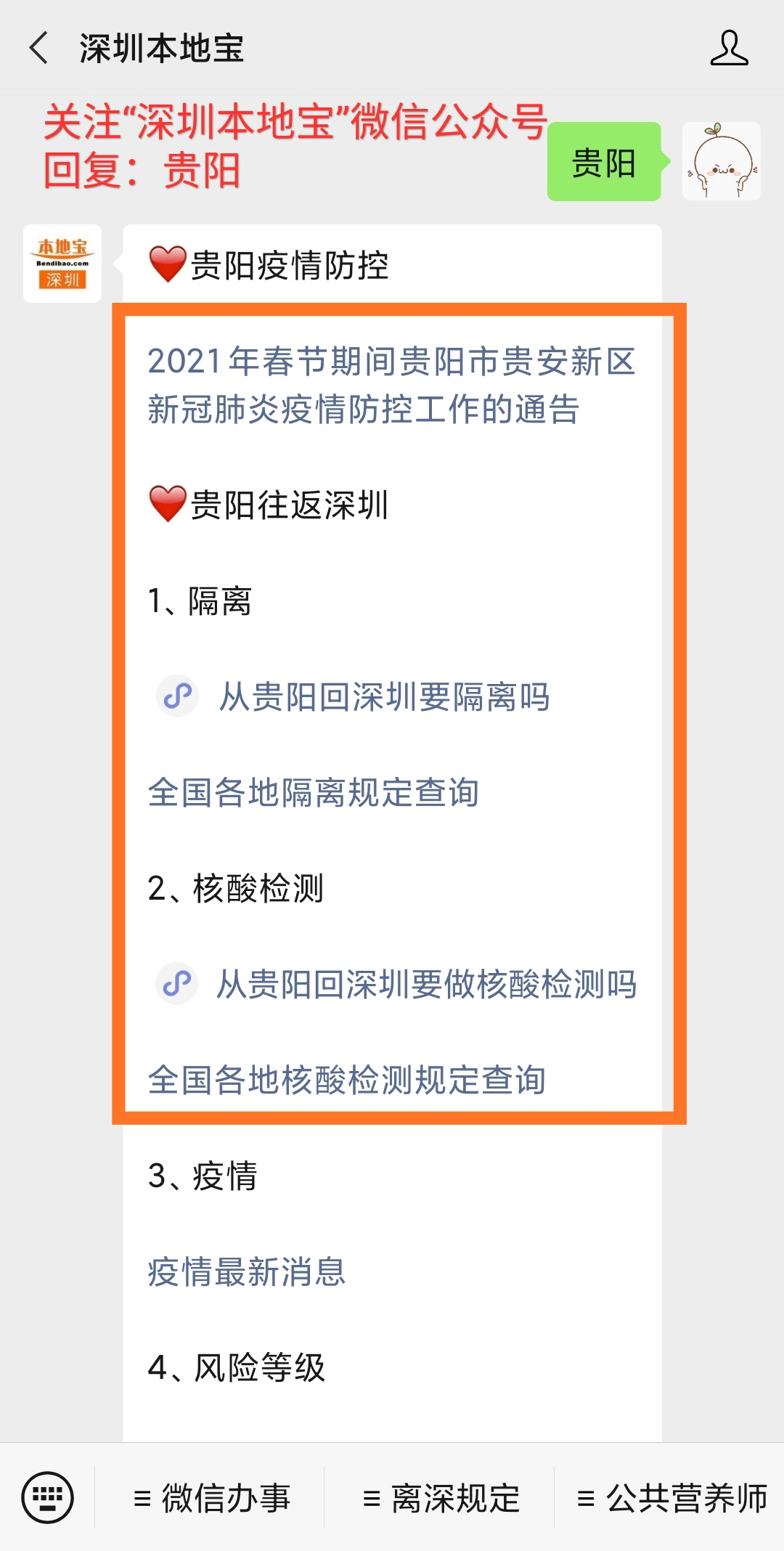Tap the user's own avatar
Image resolution: width=784 pixels, height=1551 pixels.
(722, 161)
